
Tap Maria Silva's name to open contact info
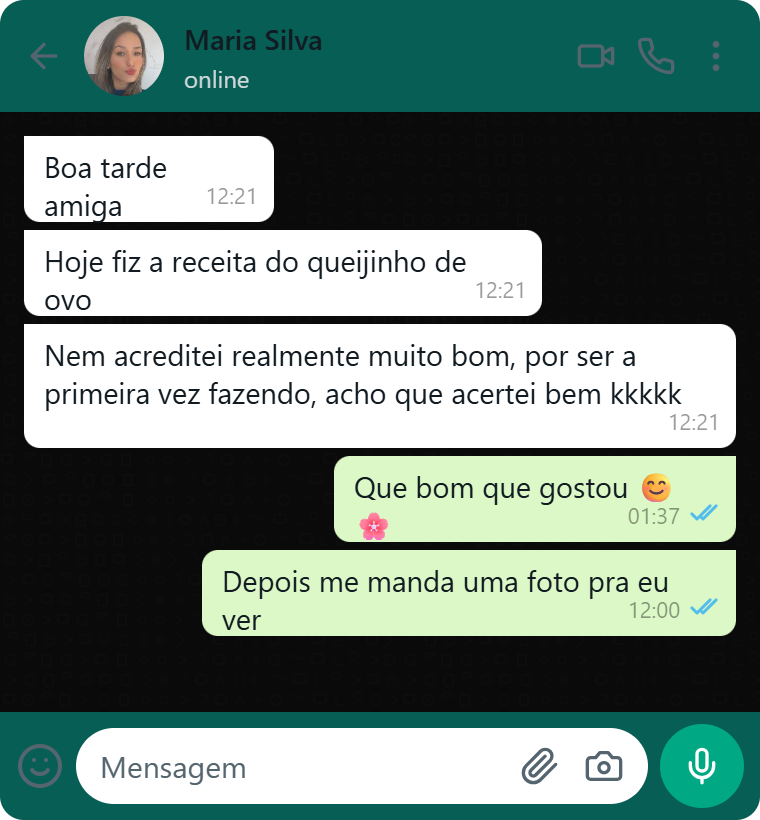(251, 41)
